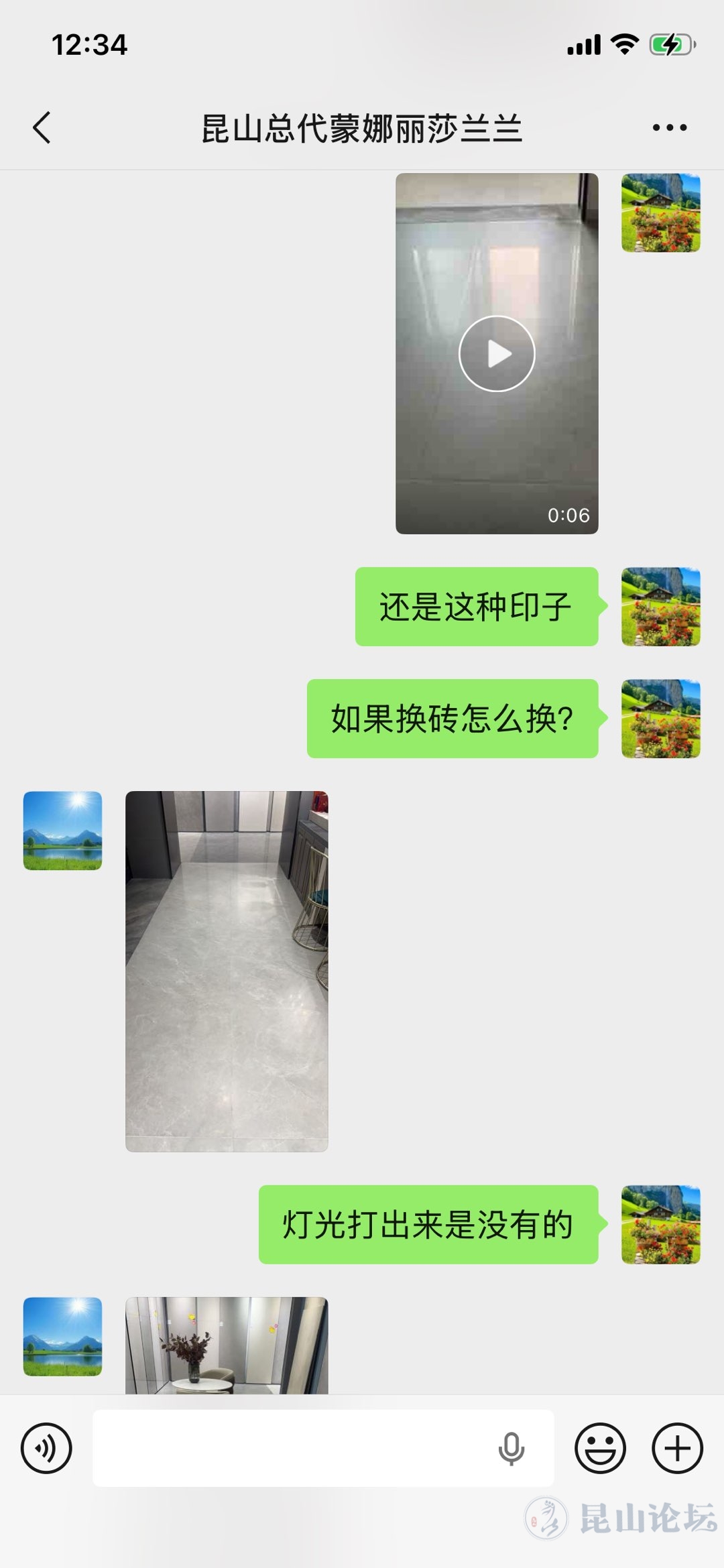
Task: View the contact's lake avatar beside tile photo
Action: 63,831
